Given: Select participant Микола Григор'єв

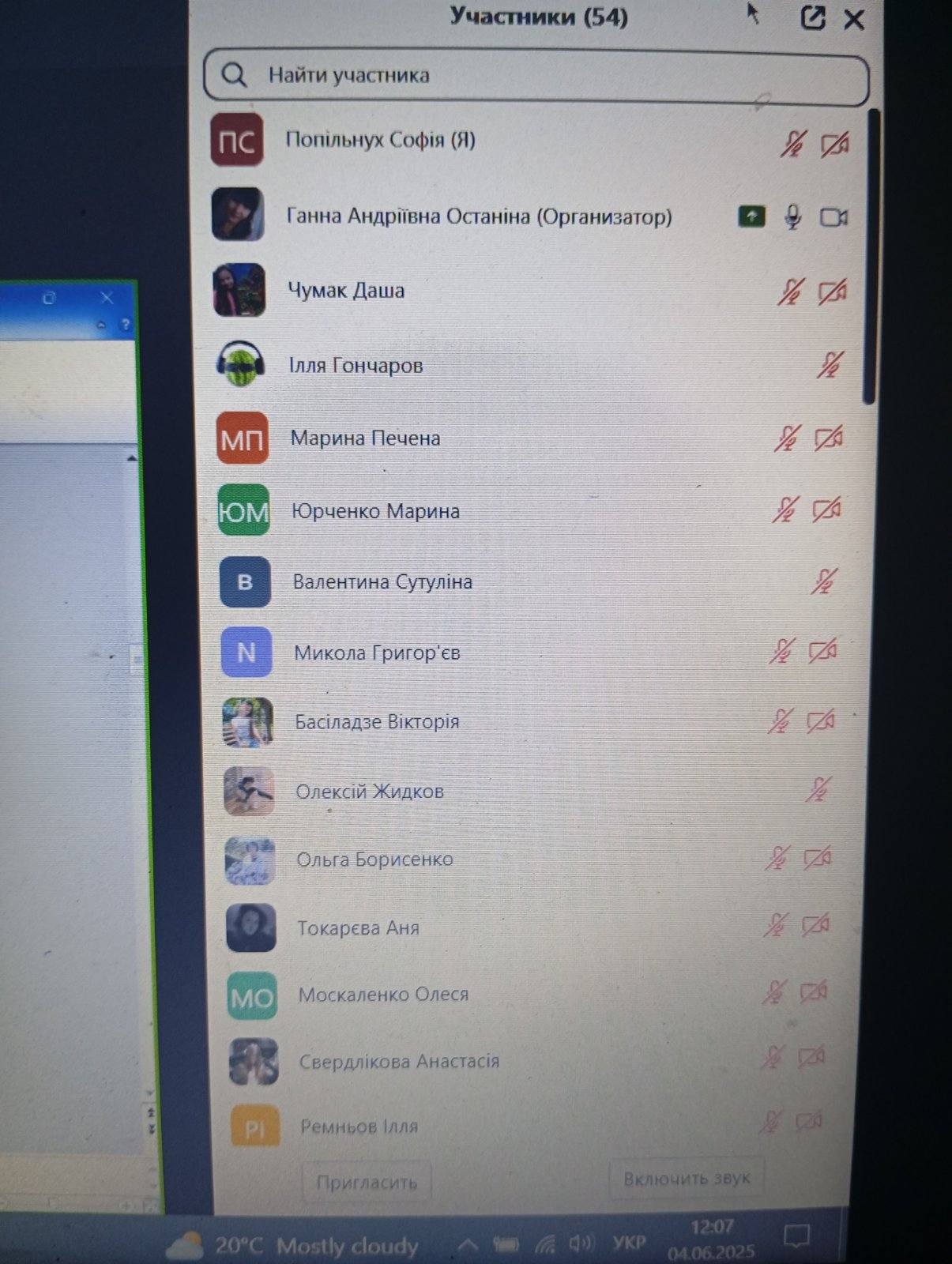Looking at the screenshot, I should [x=377, y=653].
